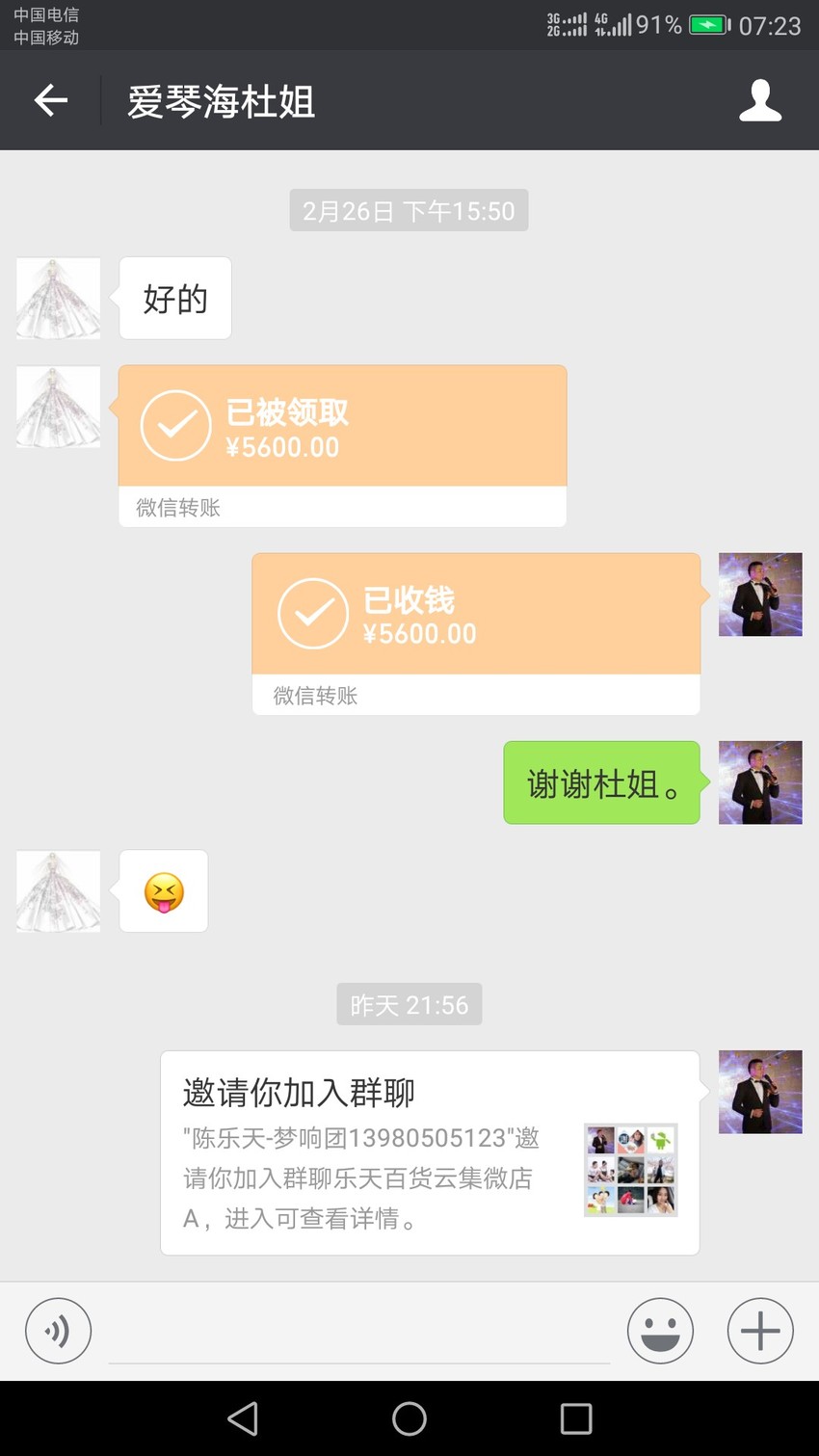
Task: Go back from the 爱琴海杜姐 chat
Action: pos(50,100)
